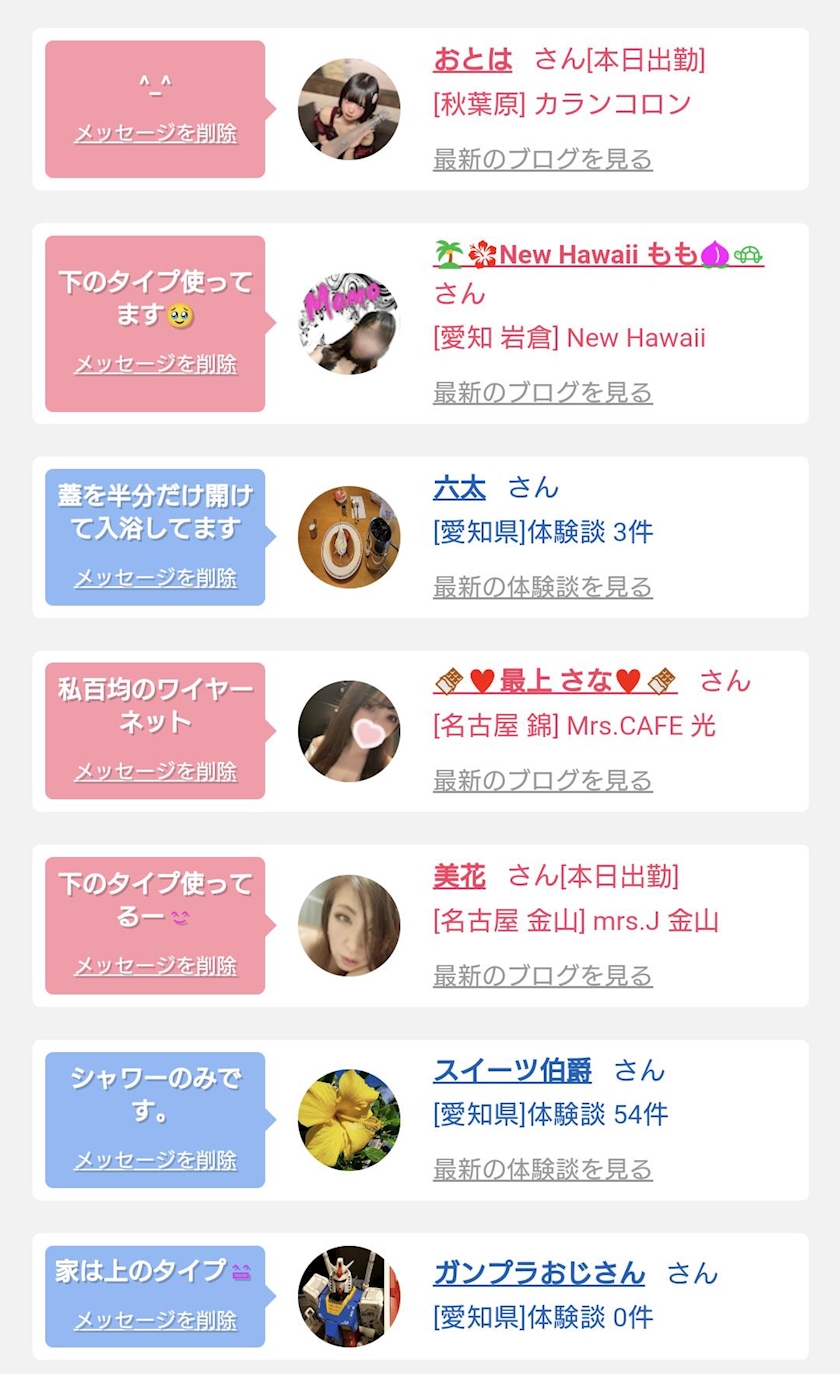The height and width of the screenshot is (1374, 840).
Task: View おとは's latest blog
Action: click(543, 159)
